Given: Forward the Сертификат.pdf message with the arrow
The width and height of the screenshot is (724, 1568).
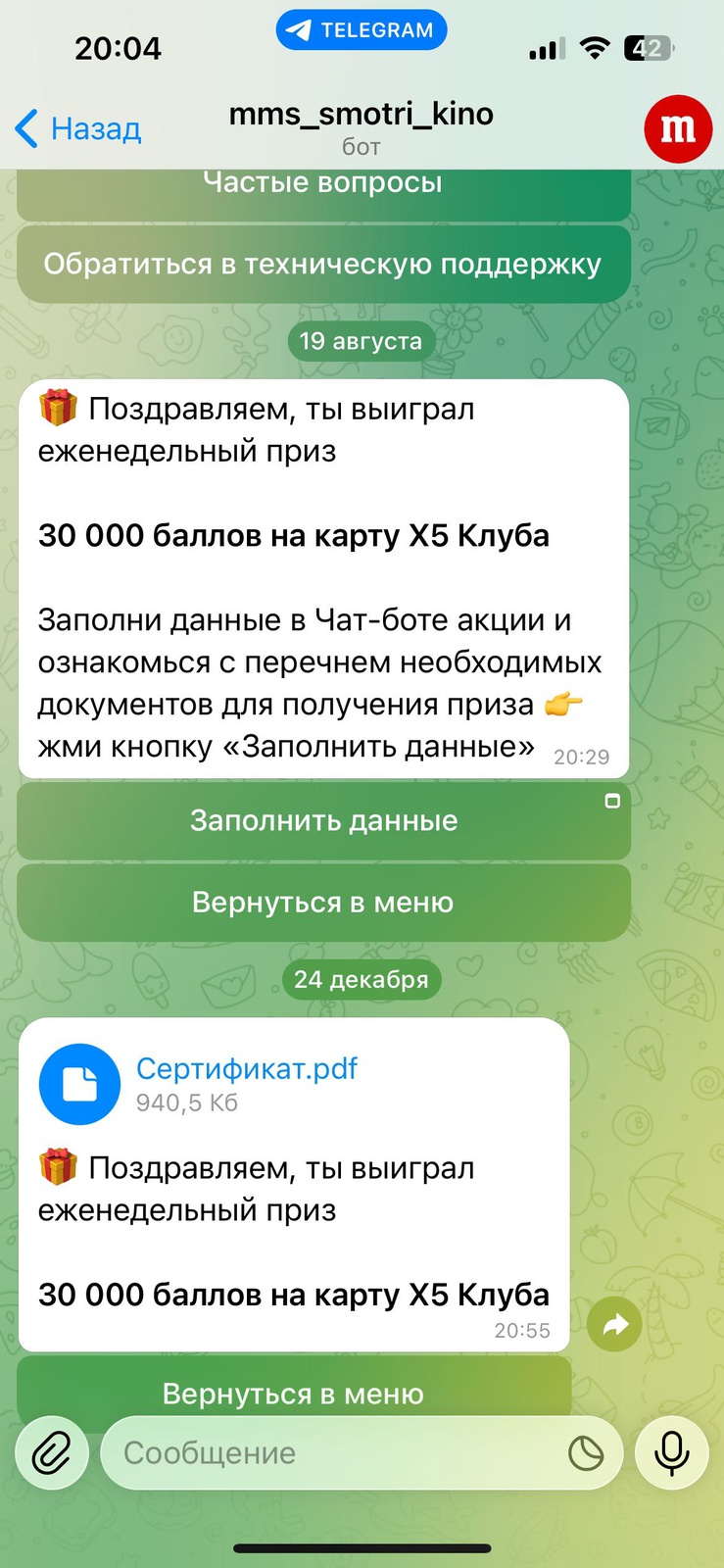Looking at the screenshot, I should 614,1325.
